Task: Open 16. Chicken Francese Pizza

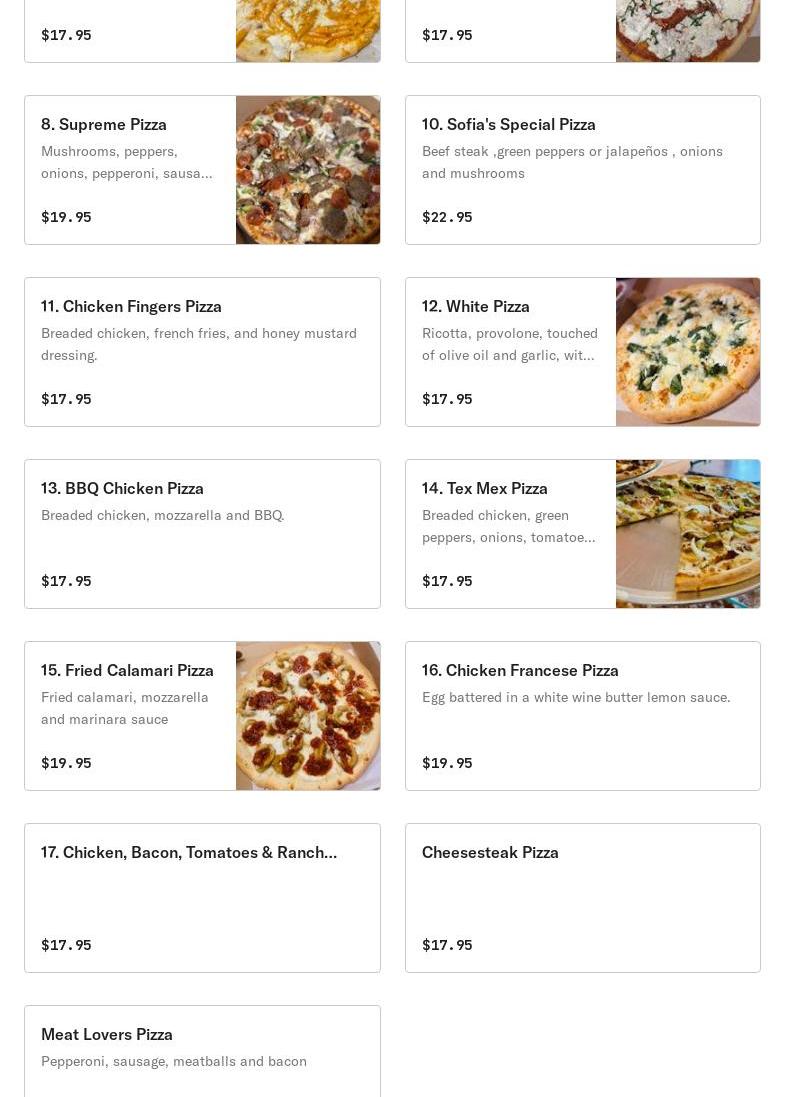Action: [582, 716]
